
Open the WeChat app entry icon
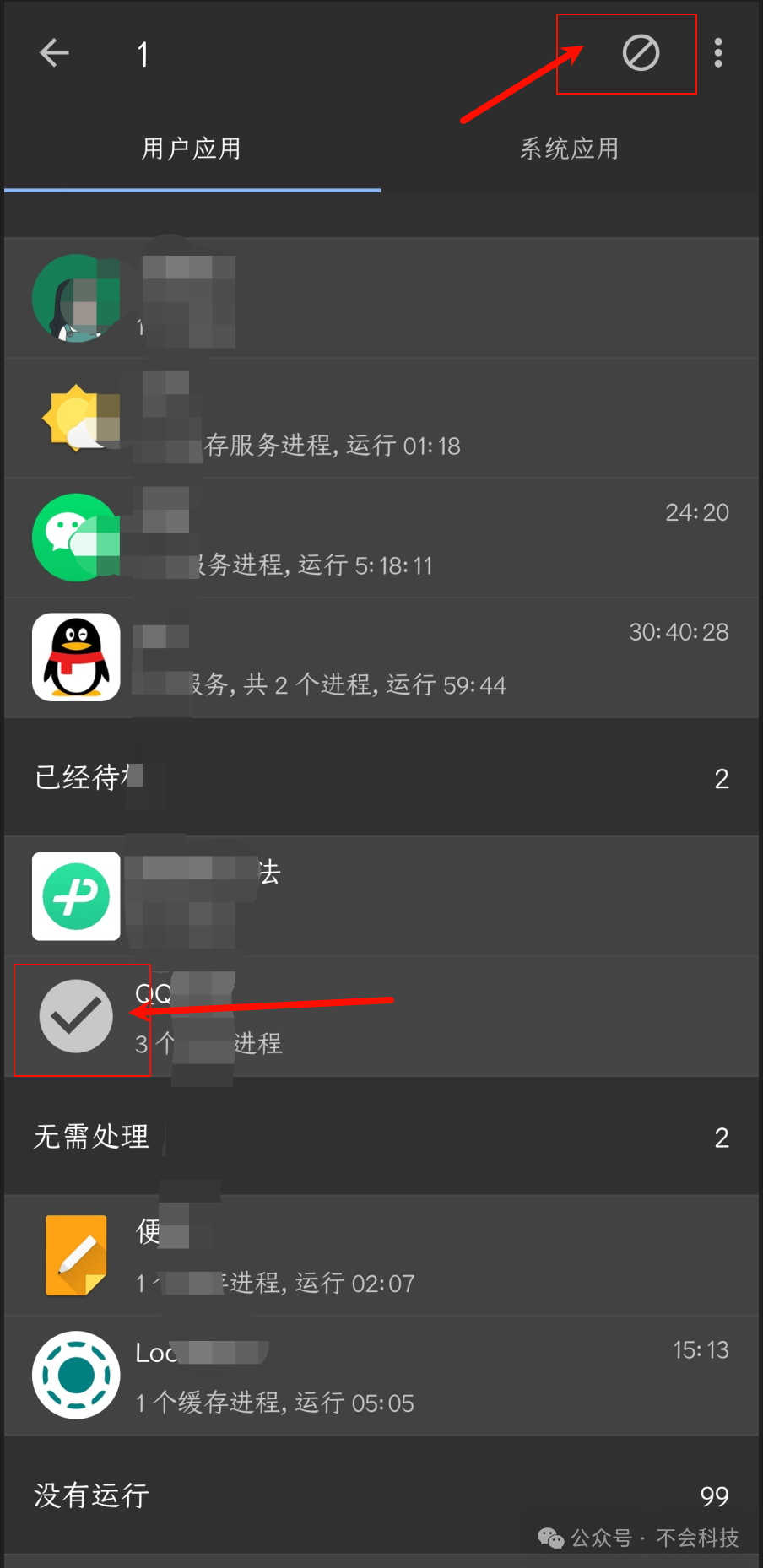coord(76,538)
